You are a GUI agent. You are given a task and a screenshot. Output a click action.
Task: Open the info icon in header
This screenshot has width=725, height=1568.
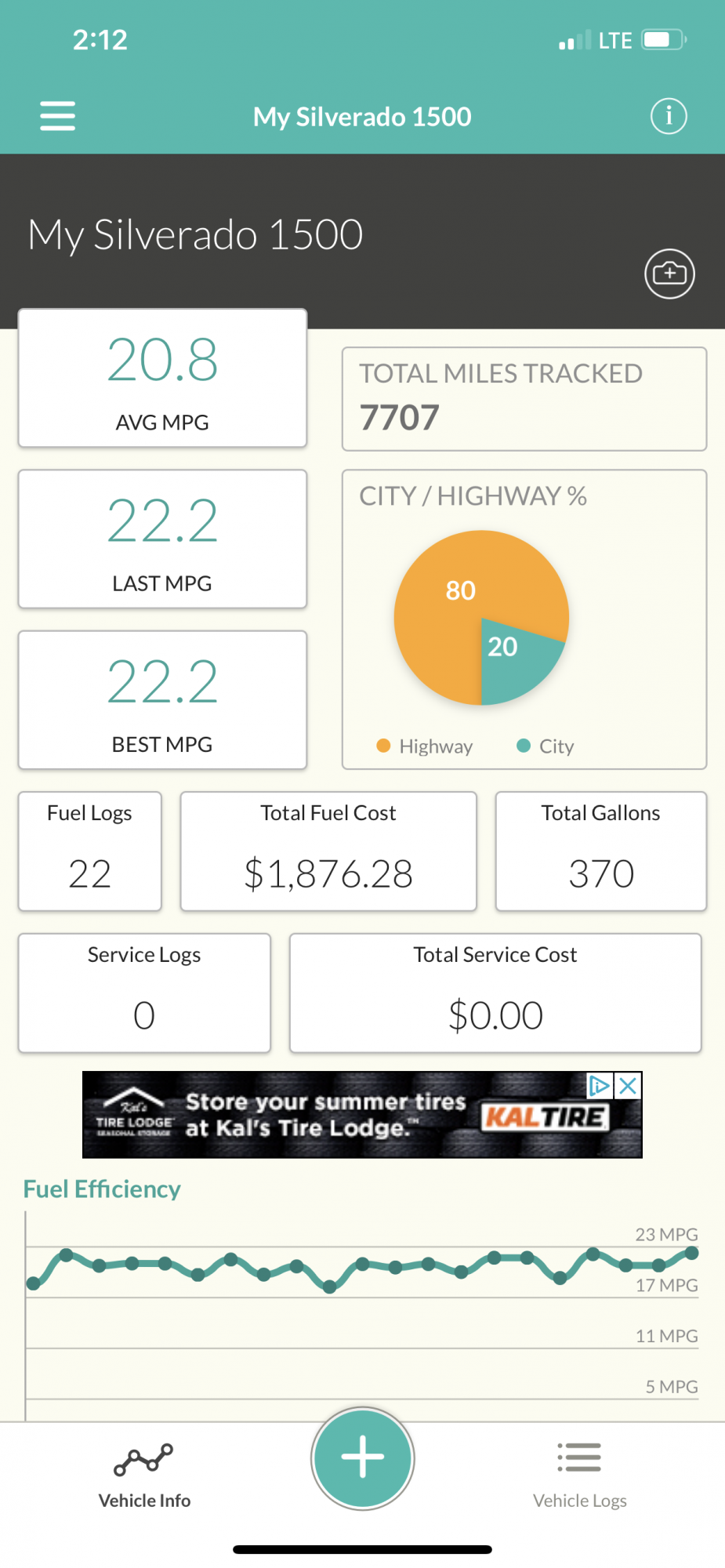point(669,116)
